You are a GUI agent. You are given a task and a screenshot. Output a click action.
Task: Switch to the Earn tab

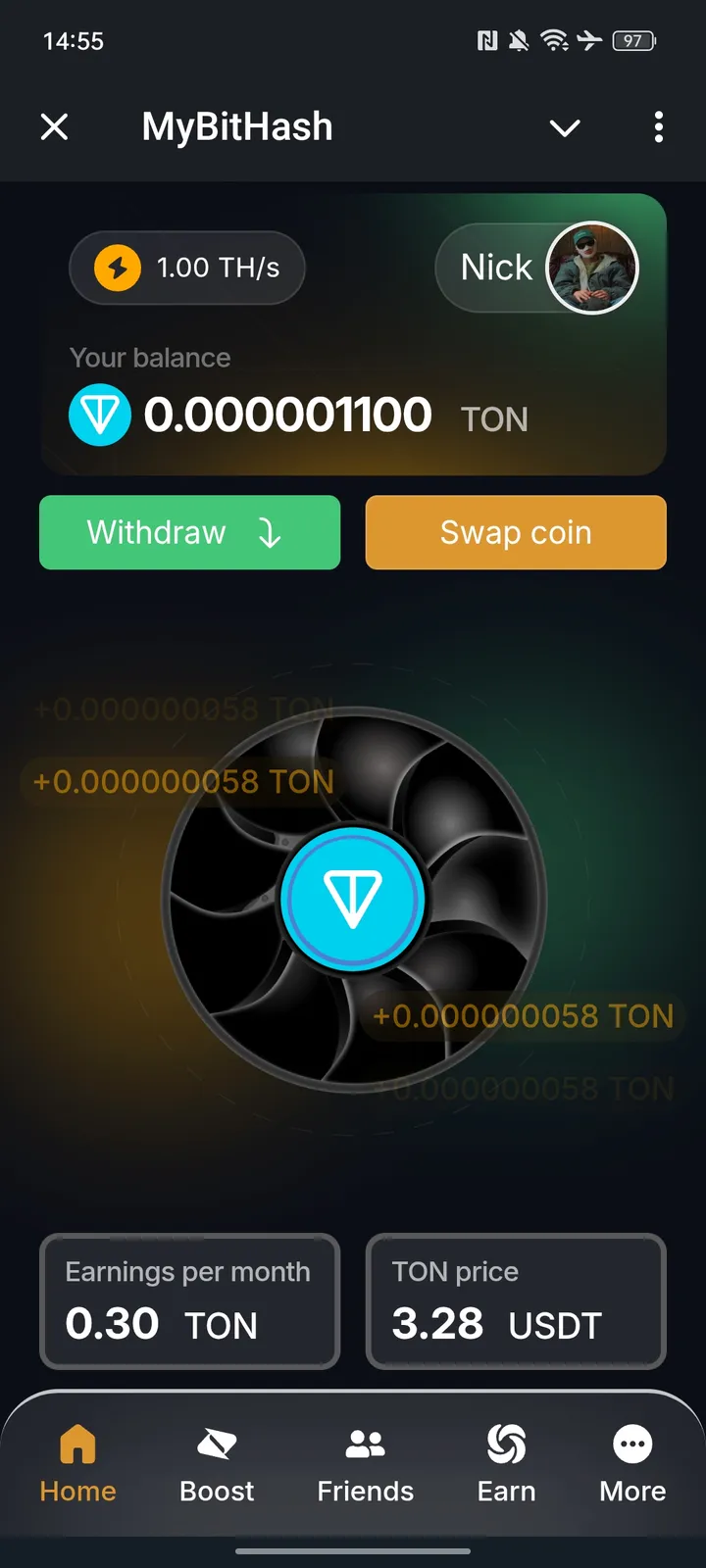[506, 1463]
